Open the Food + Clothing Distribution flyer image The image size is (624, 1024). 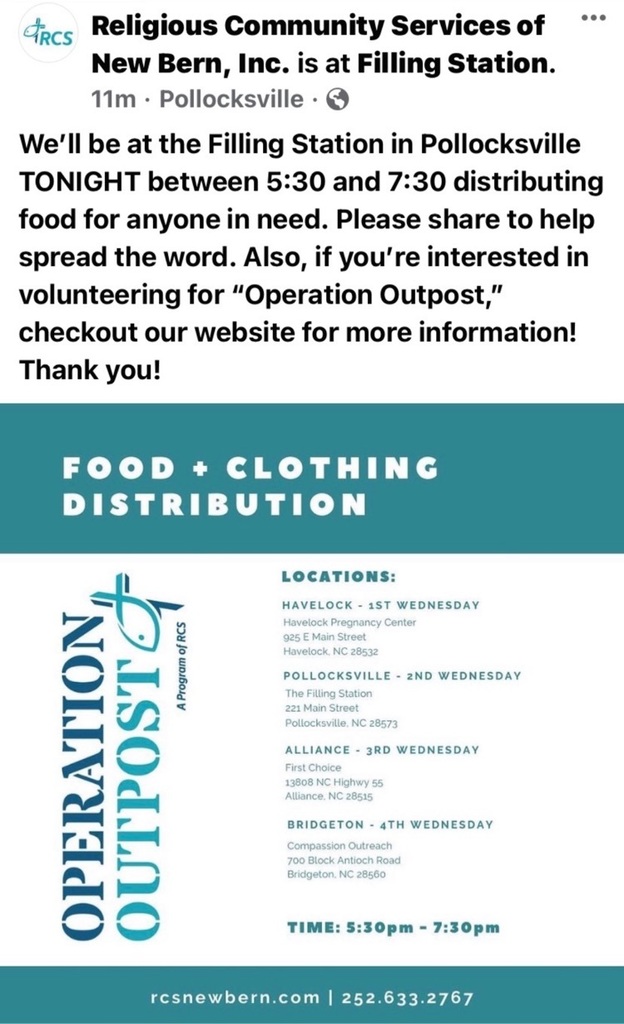pyautogui.click(x=312, y=713)
